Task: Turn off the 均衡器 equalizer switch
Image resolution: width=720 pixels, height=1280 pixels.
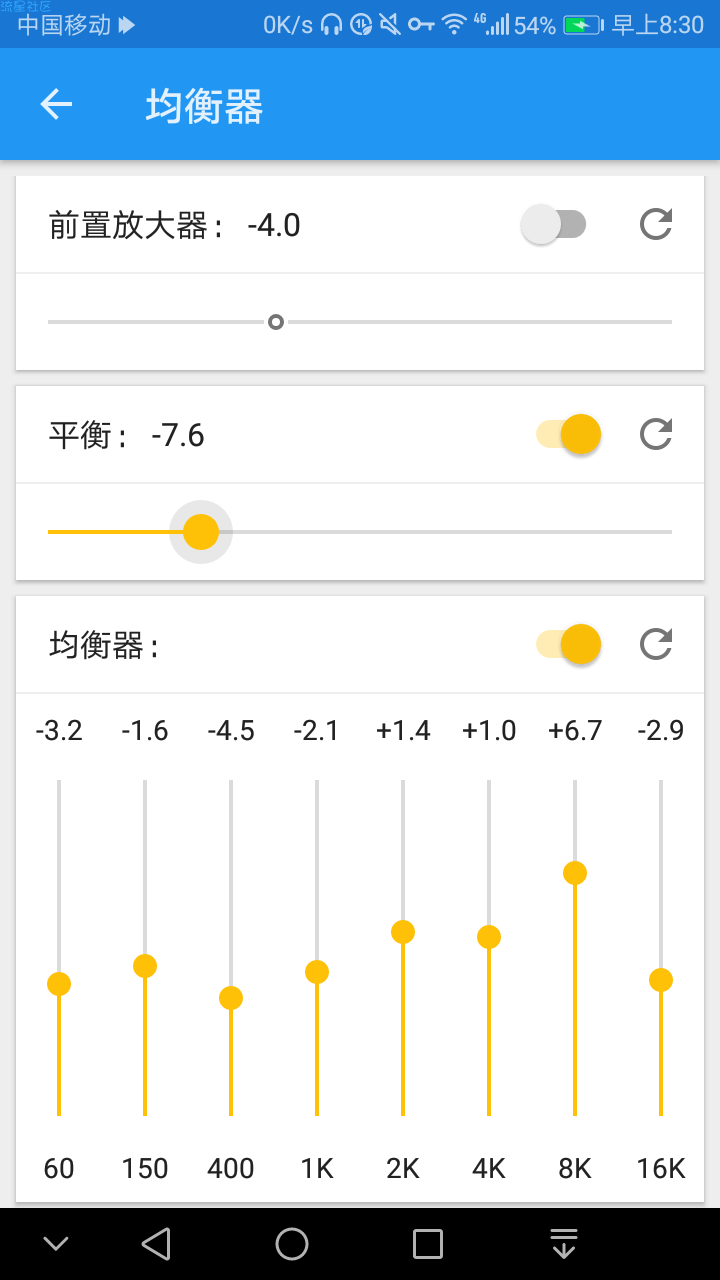Action: [x=569, y=645]
